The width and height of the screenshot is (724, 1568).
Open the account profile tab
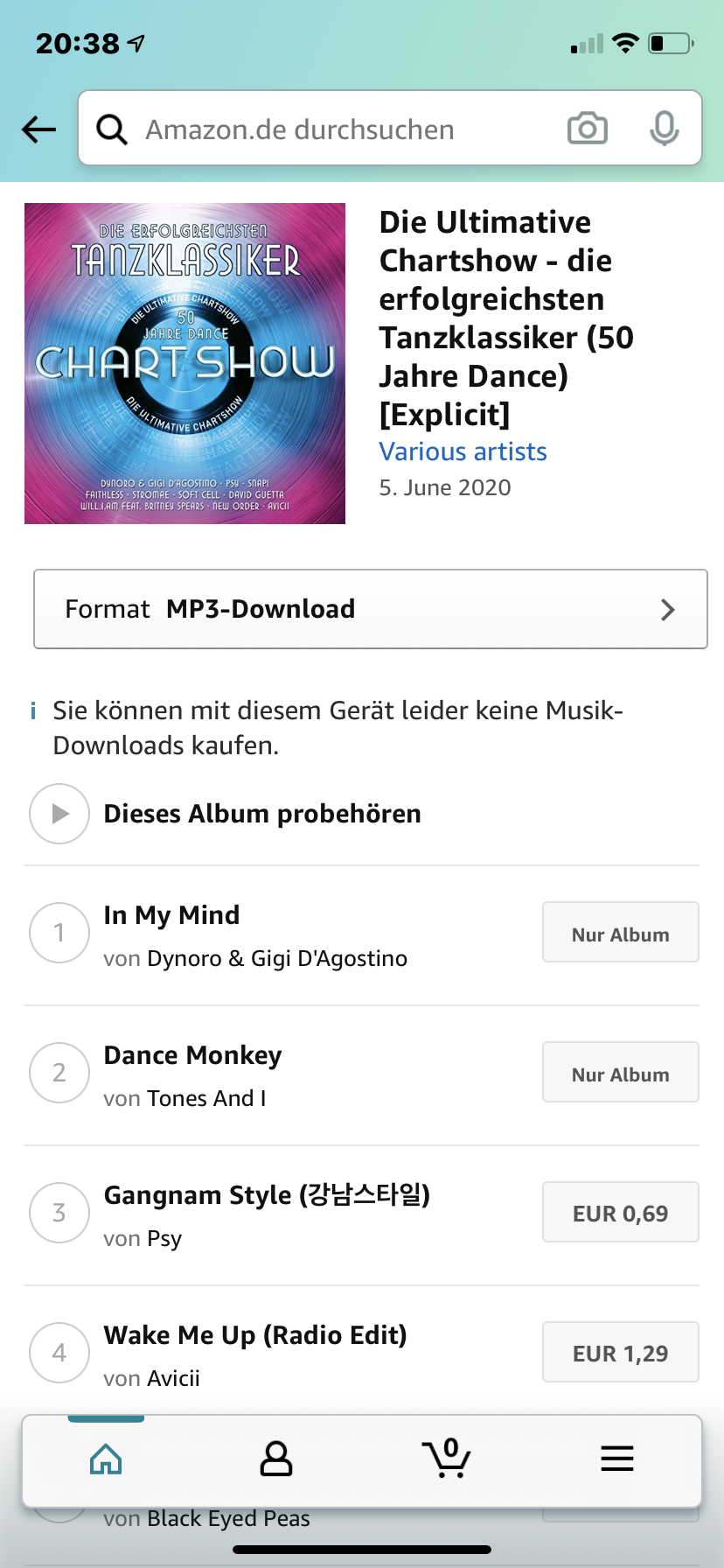[x=276, y=1459]
